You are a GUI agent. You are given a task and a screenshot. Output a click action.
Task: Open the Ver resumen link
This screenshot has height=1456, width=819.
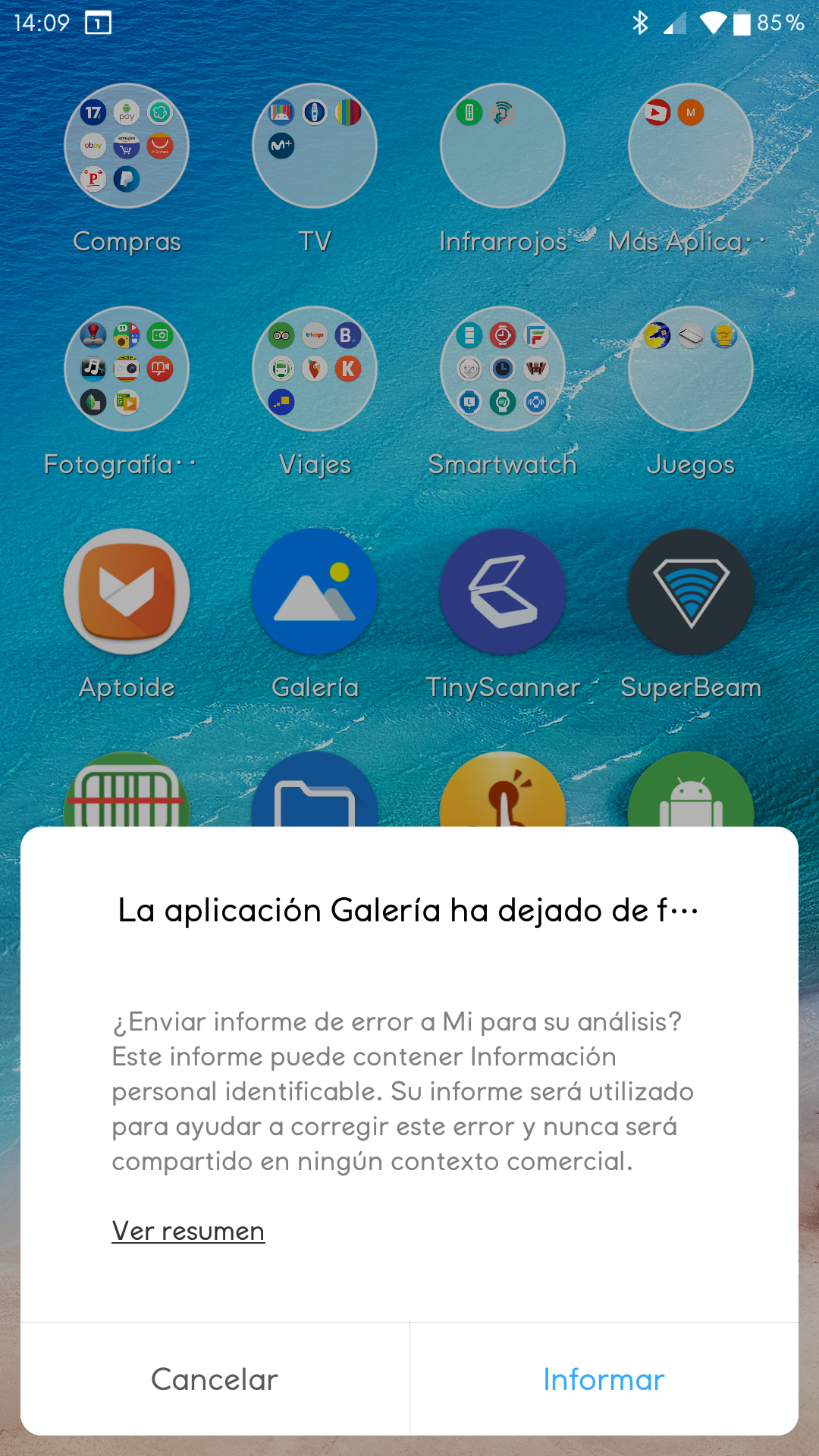(x=188, y=1231)
